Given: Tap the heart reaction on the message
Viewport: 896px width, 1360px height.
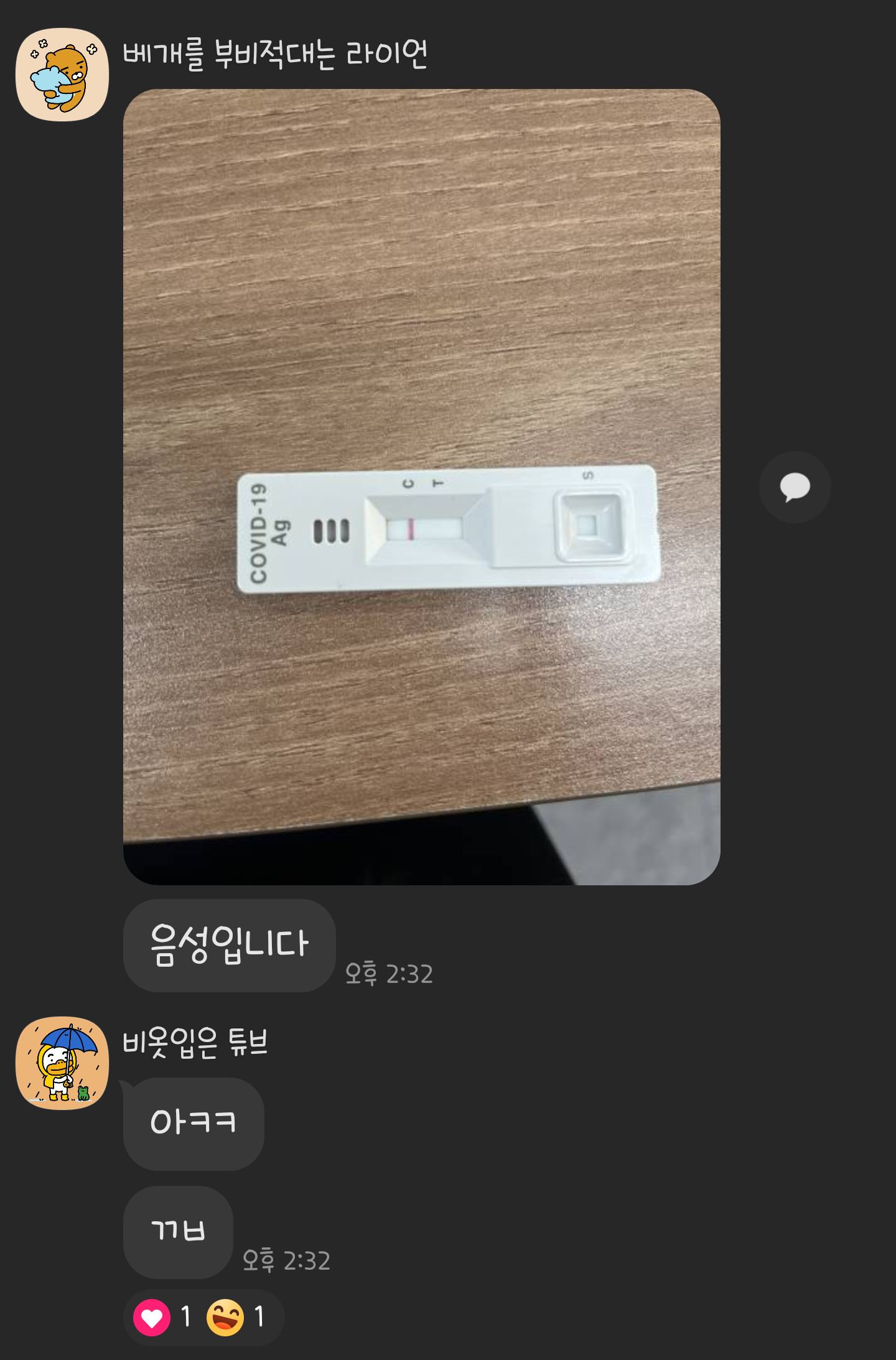Looking at the screenshot, I should click(x=152, y=1318).
